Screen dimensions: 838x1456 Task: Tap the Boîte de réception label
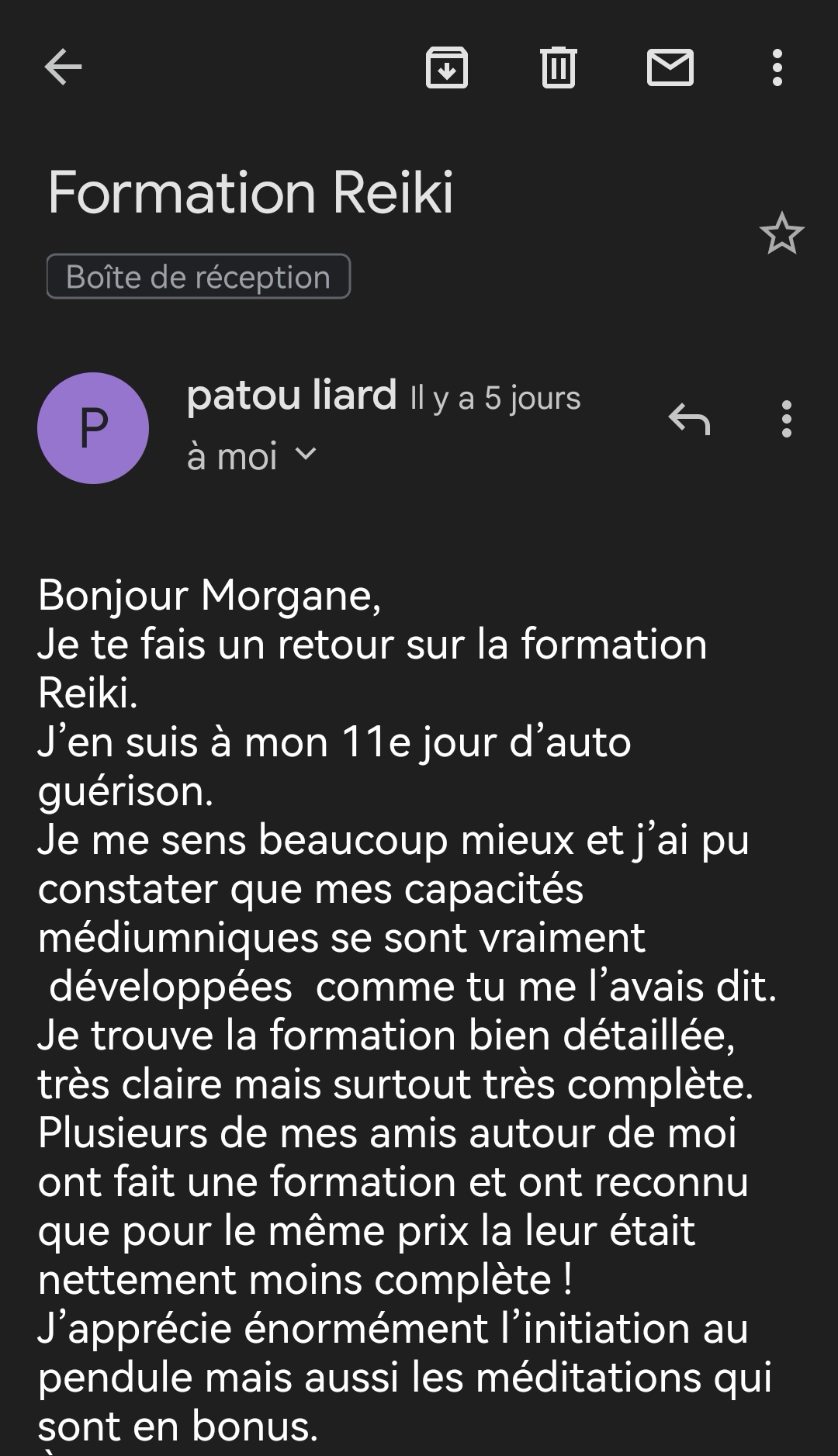click(x=199, y=277)
